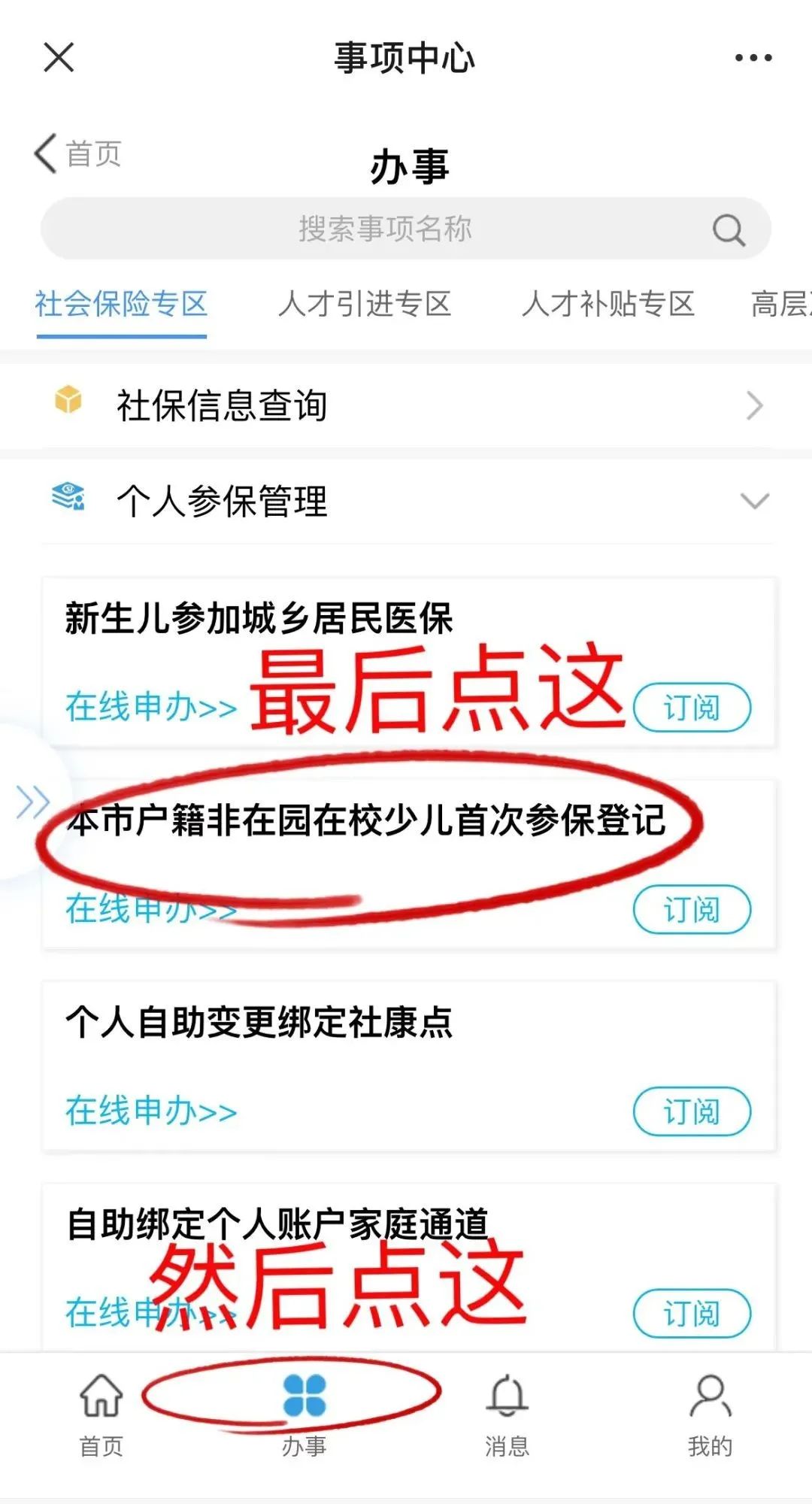The image size is (812, 1504).
Task: Switch to the 人才补贴专区 tab
Action: [x=608, y=305]
